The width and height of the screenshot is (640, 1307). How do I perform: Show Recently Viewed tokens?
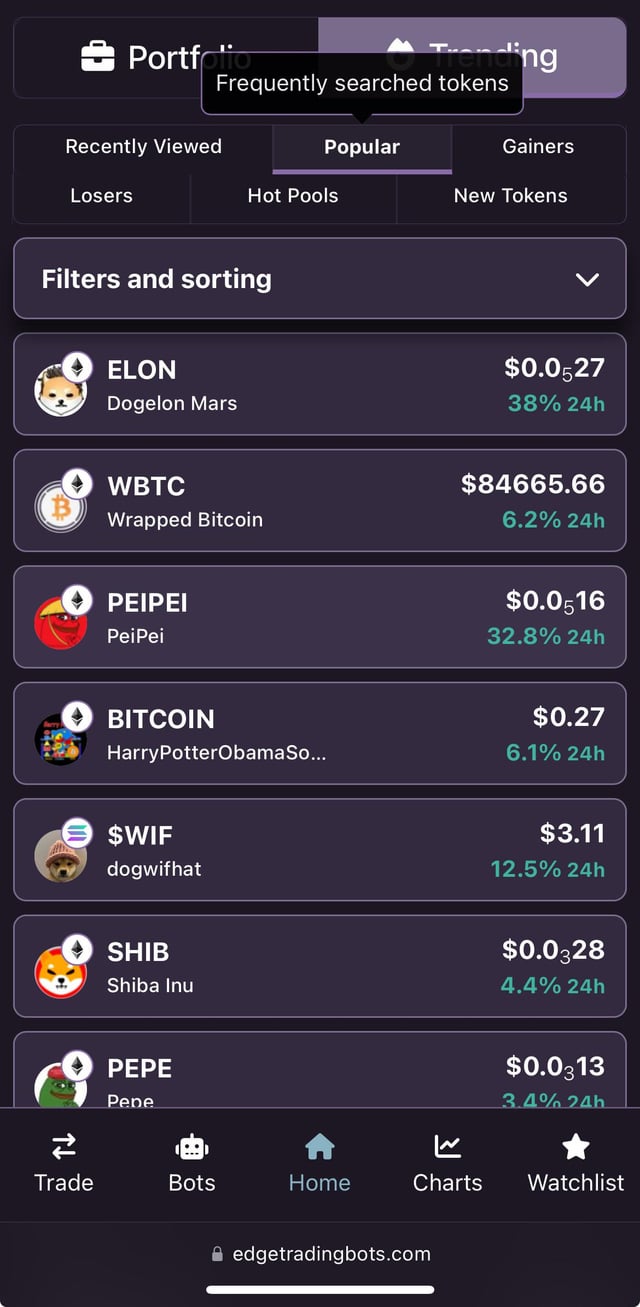pos(143,147)
